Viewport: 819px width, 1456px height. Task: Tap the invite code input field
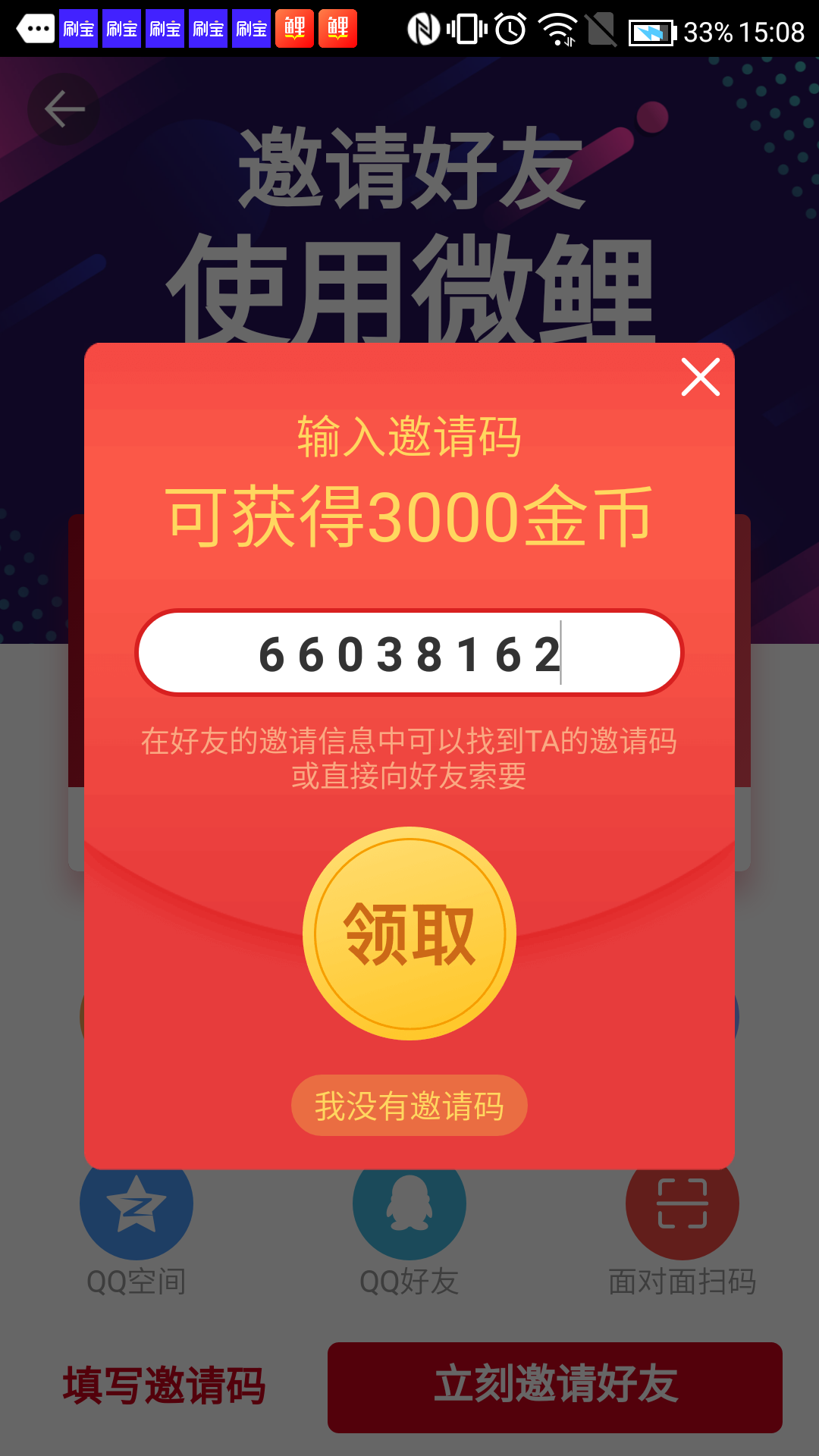(409, 653)
